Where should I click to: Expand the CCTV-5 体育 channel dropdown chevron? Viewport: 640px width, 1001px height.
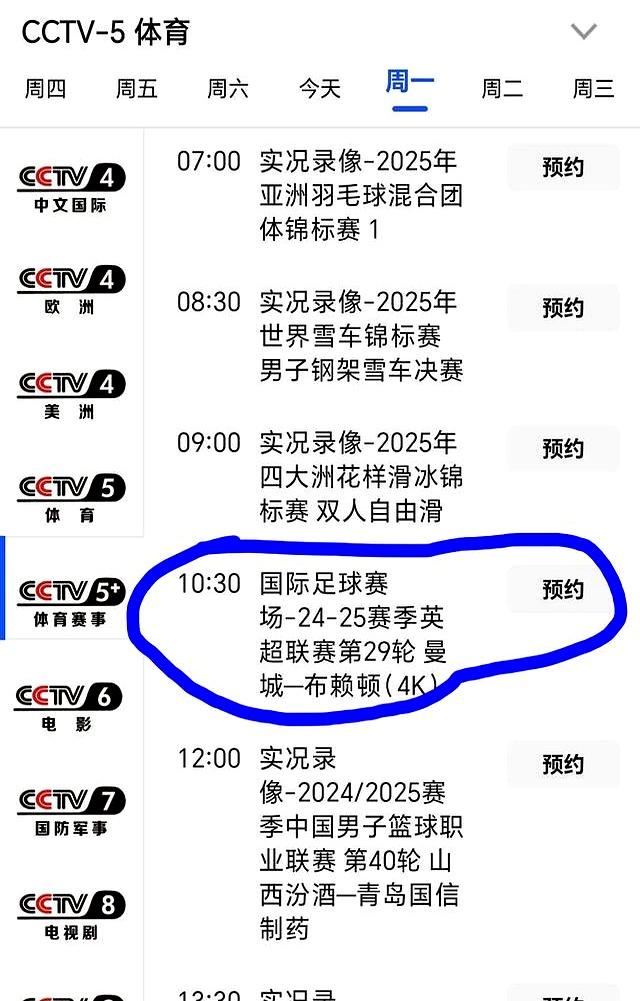[x=583, y=32]
